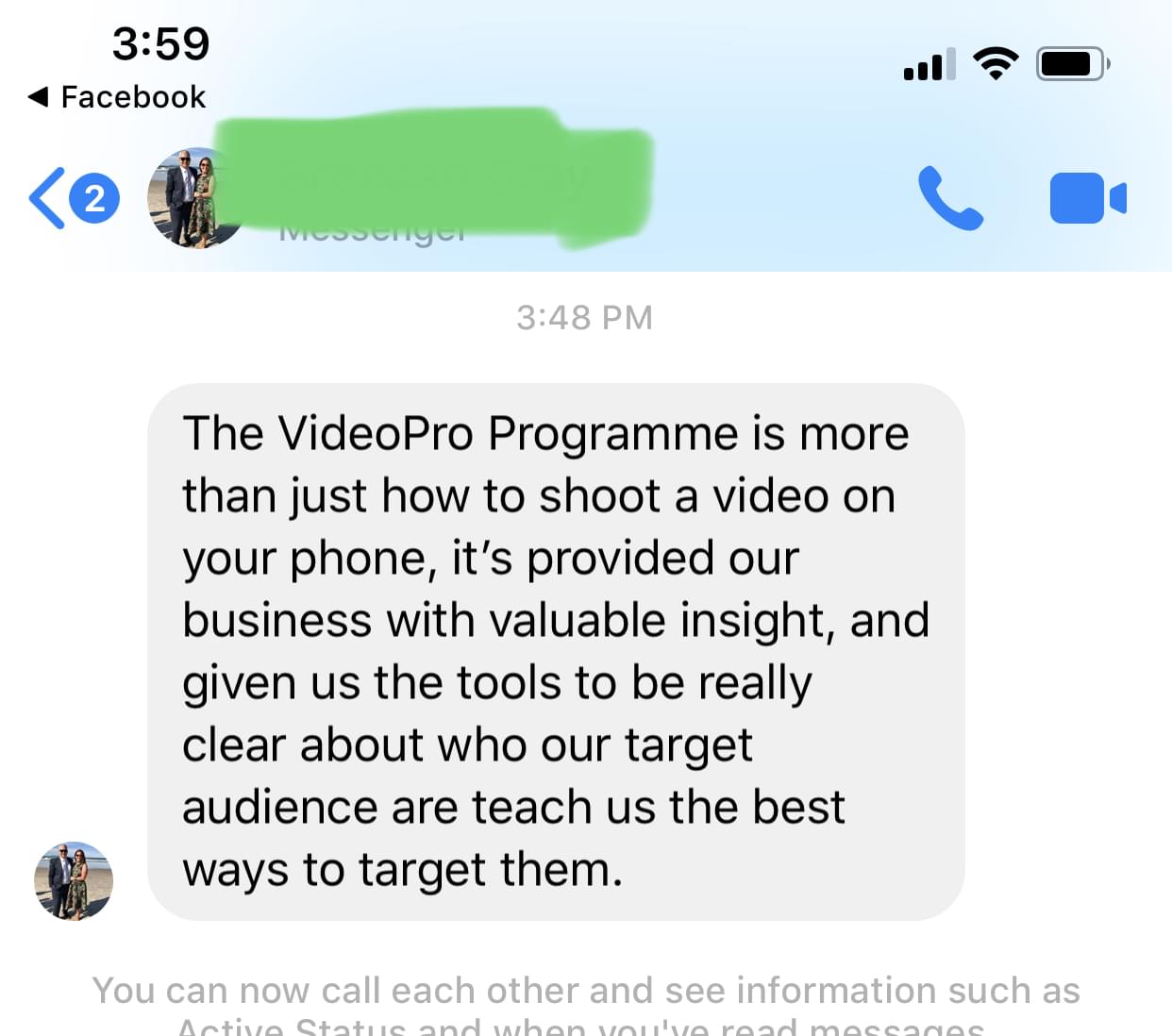Open contact profile from header photo

(x=193, y=198)
